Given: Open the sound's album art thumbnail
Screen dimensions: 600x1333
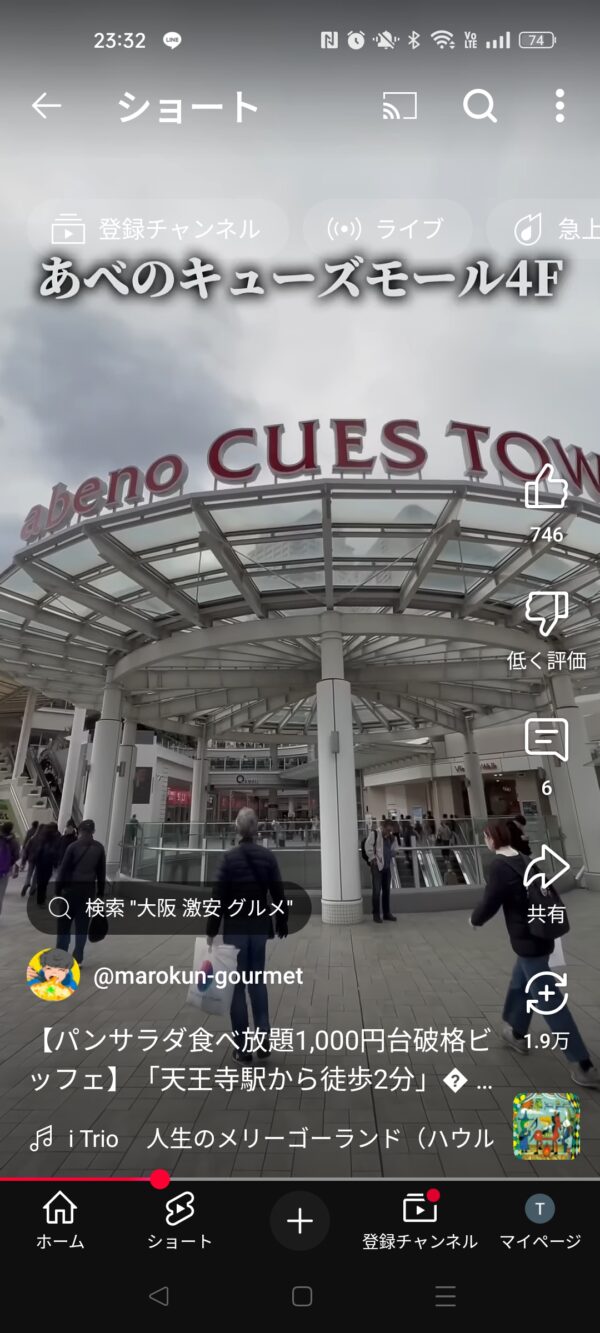Looking at the screenshot, I should click(546, 1125).
